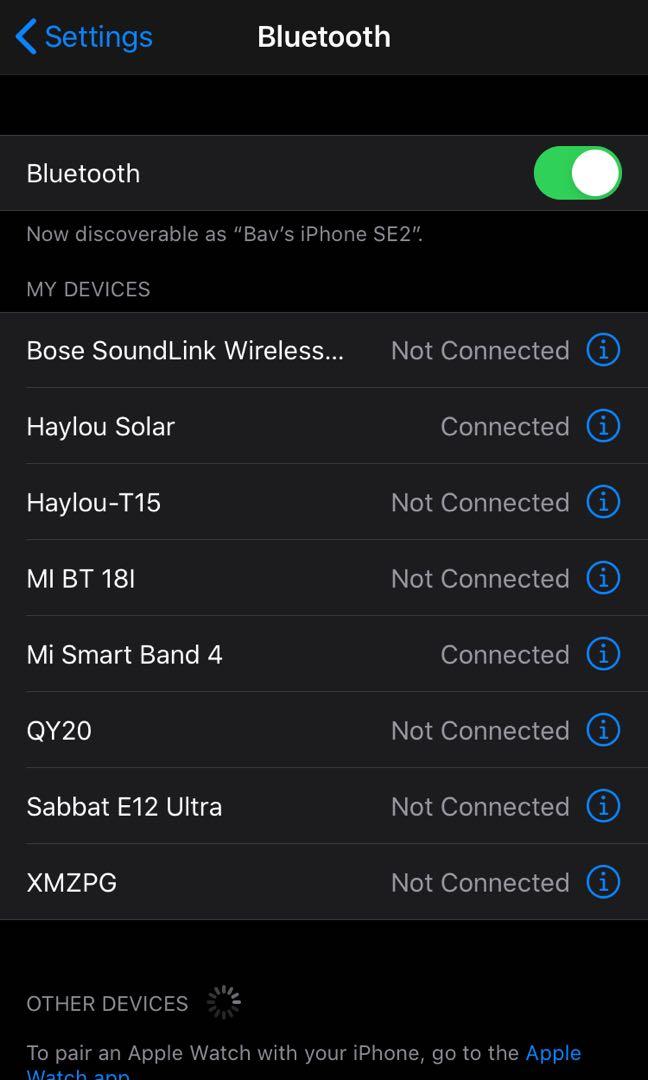
Task: Go back to Settings
Action: (x=84, y=37)
